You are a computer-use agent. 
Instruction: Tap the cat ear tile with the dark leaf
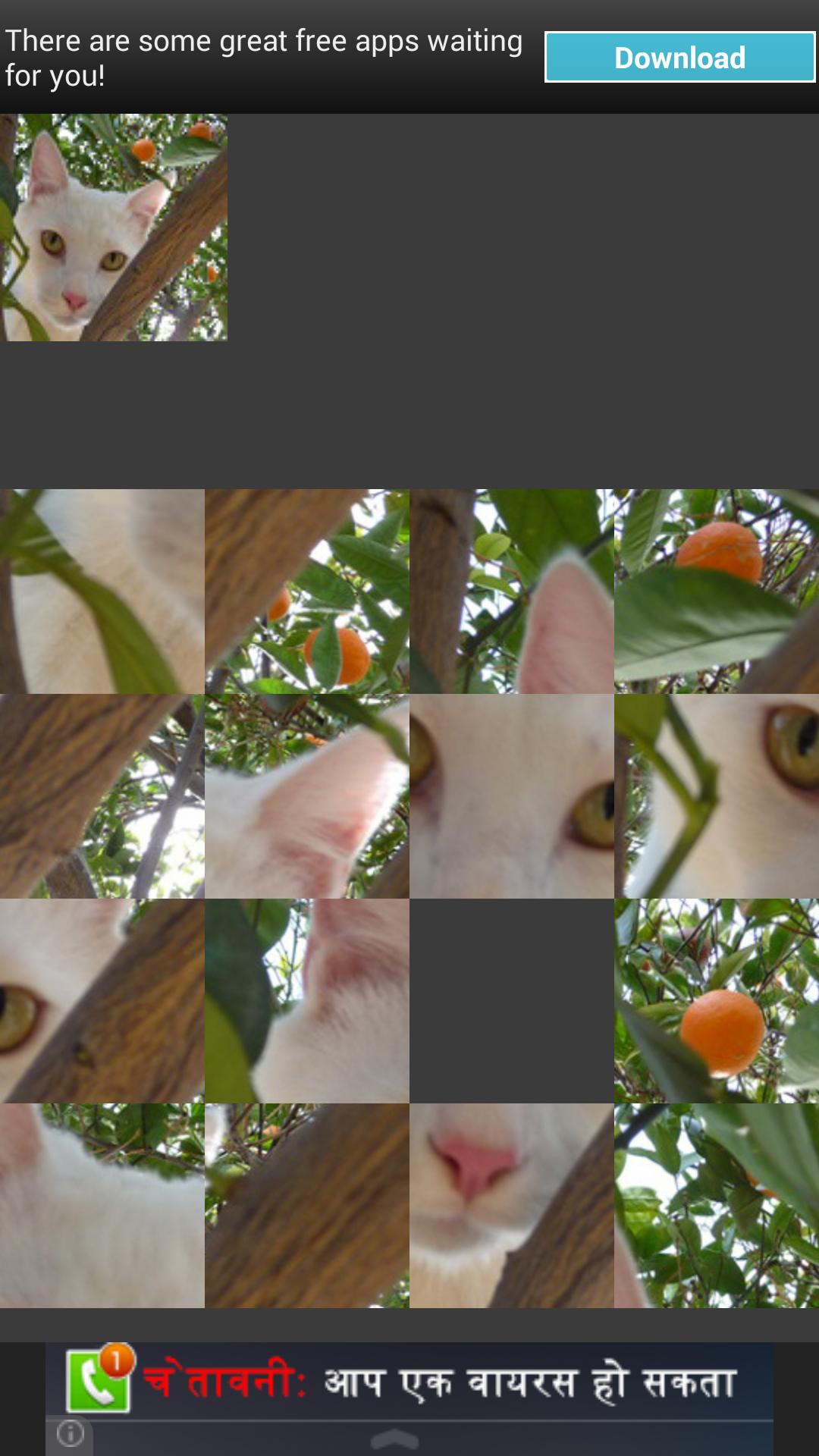pos(307,1000)
